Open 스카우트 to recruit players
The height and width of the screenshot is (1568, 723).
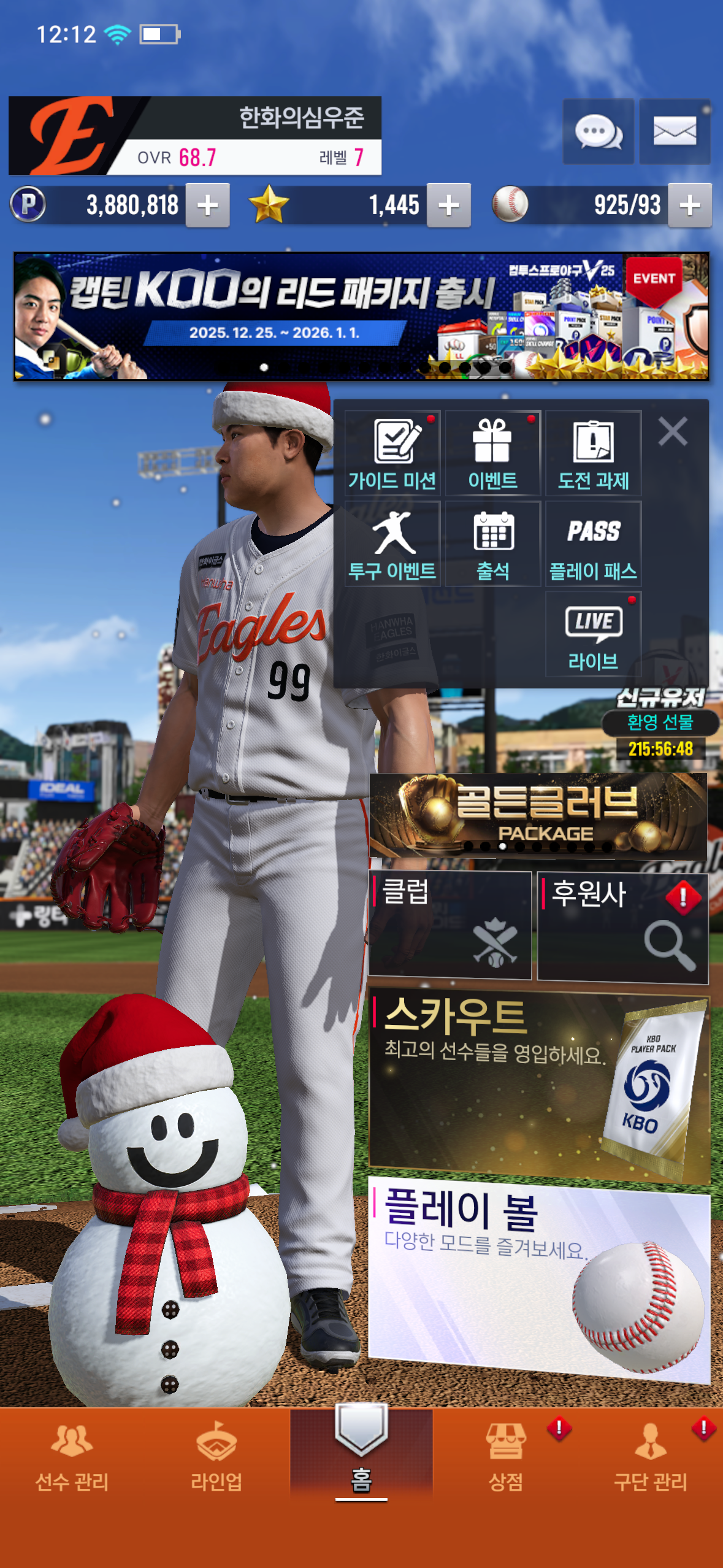pyautogui.click(x=539, y=1084)
